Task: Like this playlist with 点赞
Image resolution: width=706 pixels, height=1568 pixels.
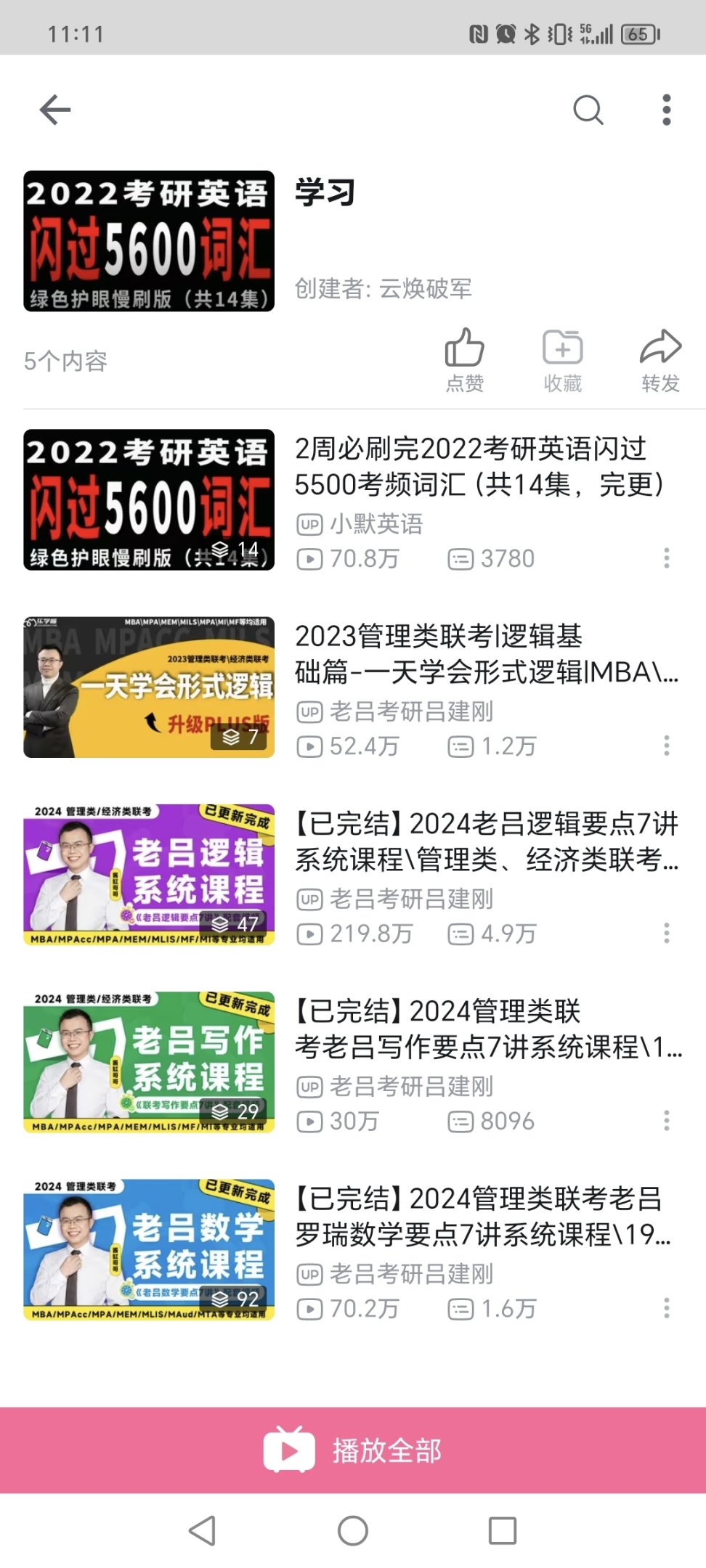Action: point(464,360)
